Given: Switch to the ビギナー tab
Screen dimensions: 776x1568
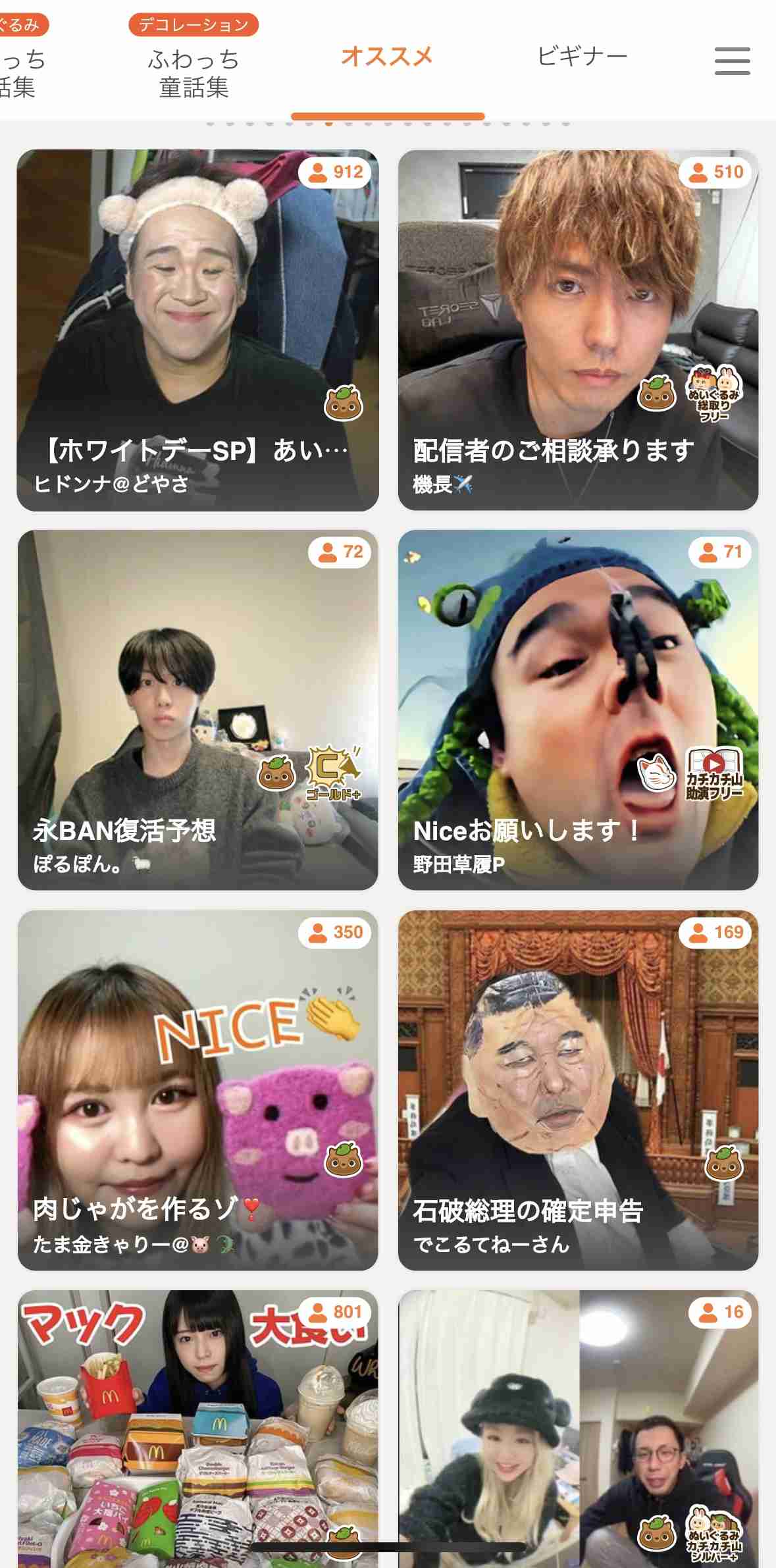Looking at the screenshot, I should coord(582,57).
